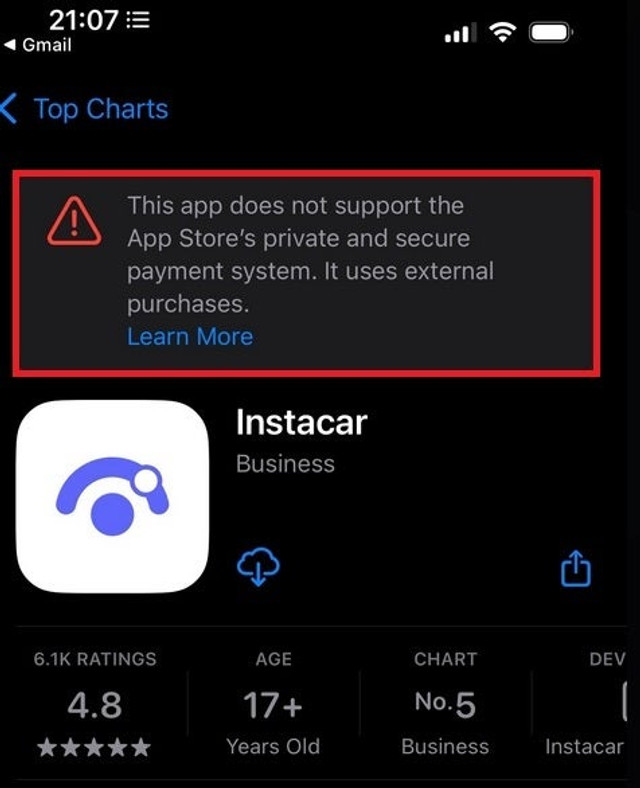View the 6.1K ratings section
Image resolution: width=640 pixels, height=788 pixels.
click(95, 705)
